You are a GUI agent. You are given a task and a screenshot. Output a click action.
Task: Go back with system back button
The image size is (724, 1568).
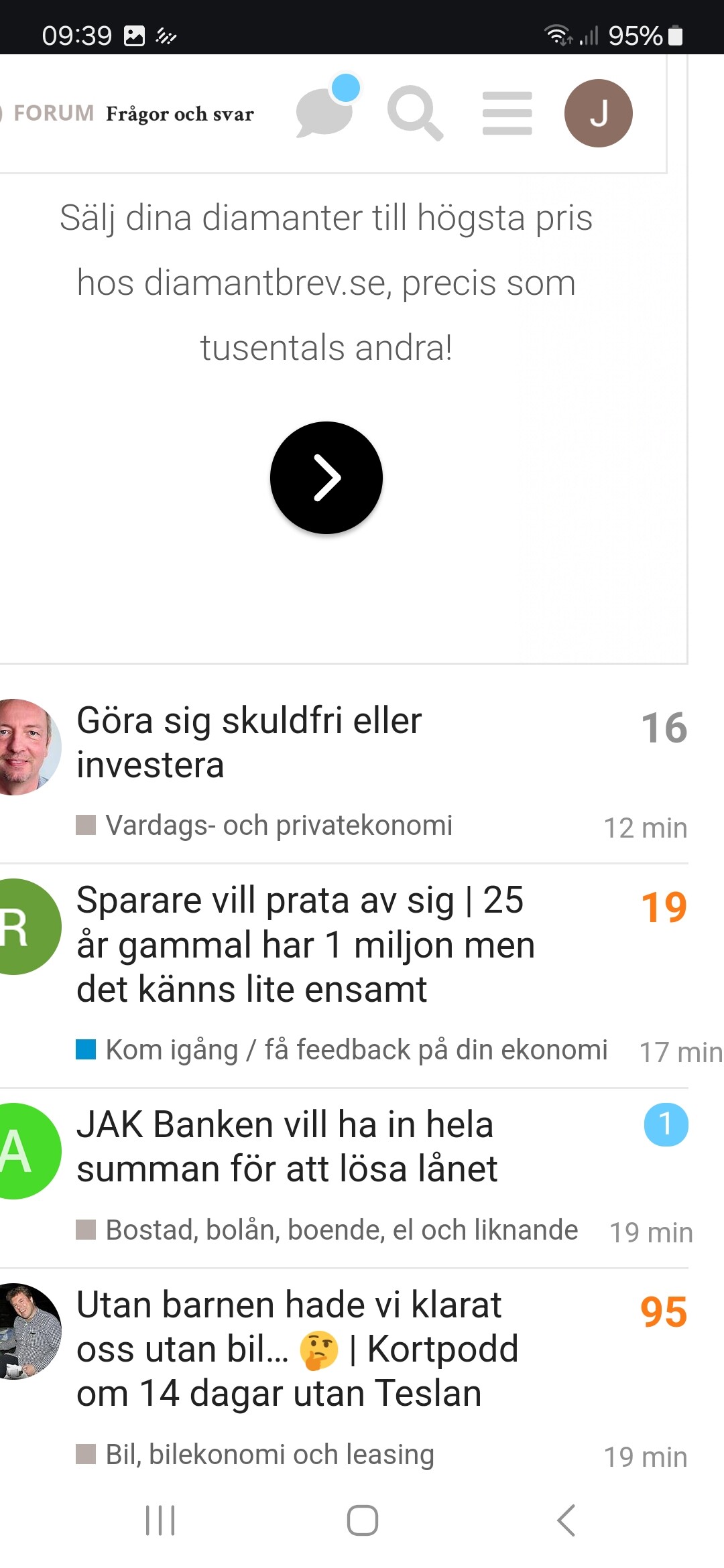click(566, 1520)
